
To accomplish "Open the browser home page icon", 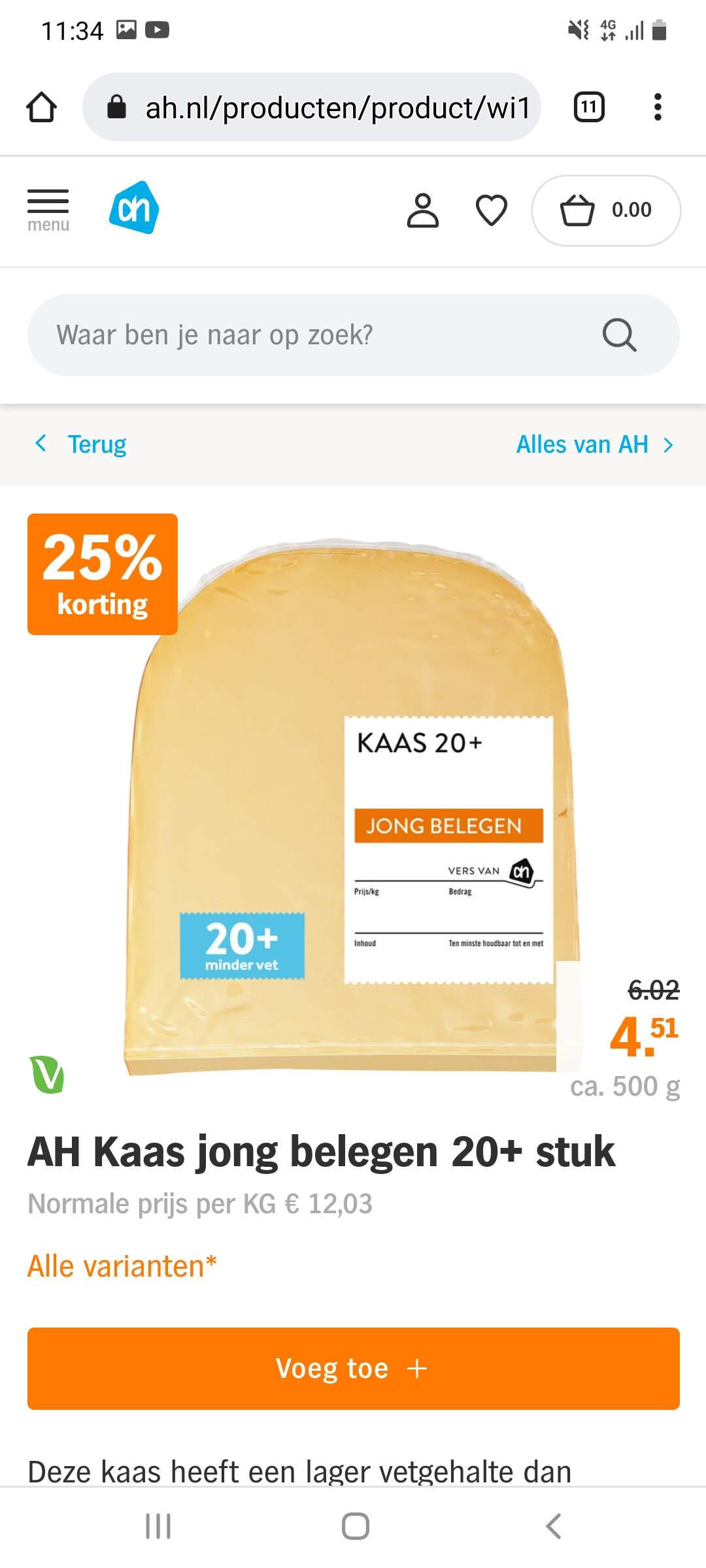I will [x=41, y=107].
